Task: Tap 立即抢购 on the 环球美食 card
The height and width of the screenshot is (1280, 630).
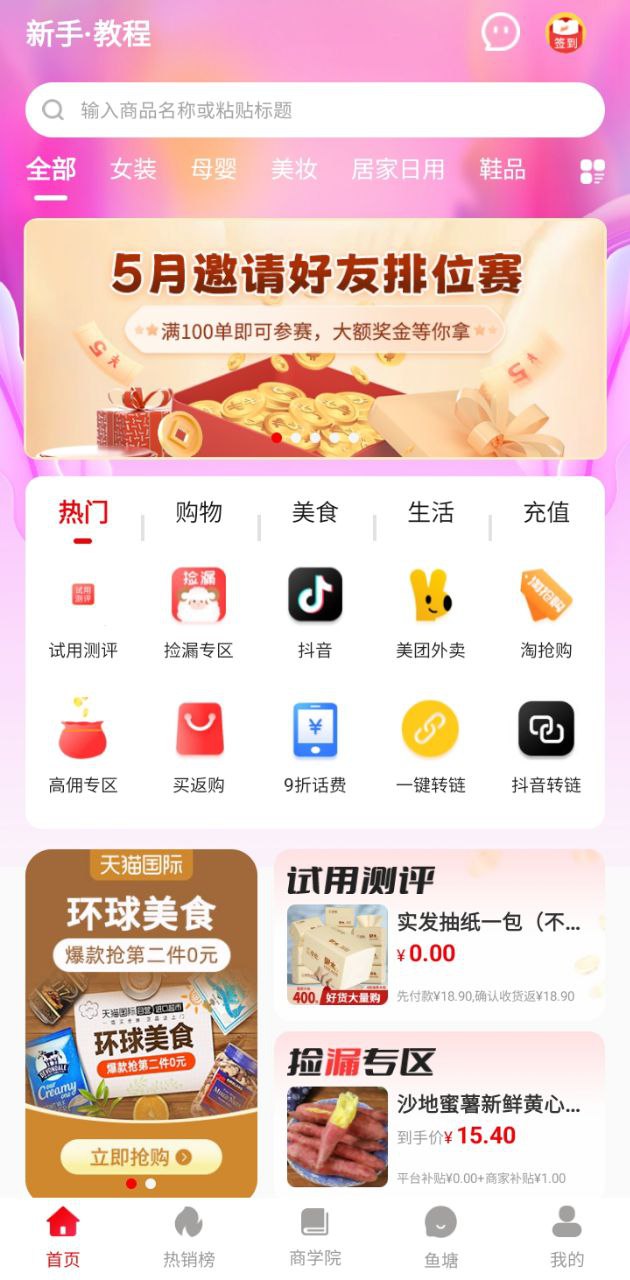Action: [141, 1157]
